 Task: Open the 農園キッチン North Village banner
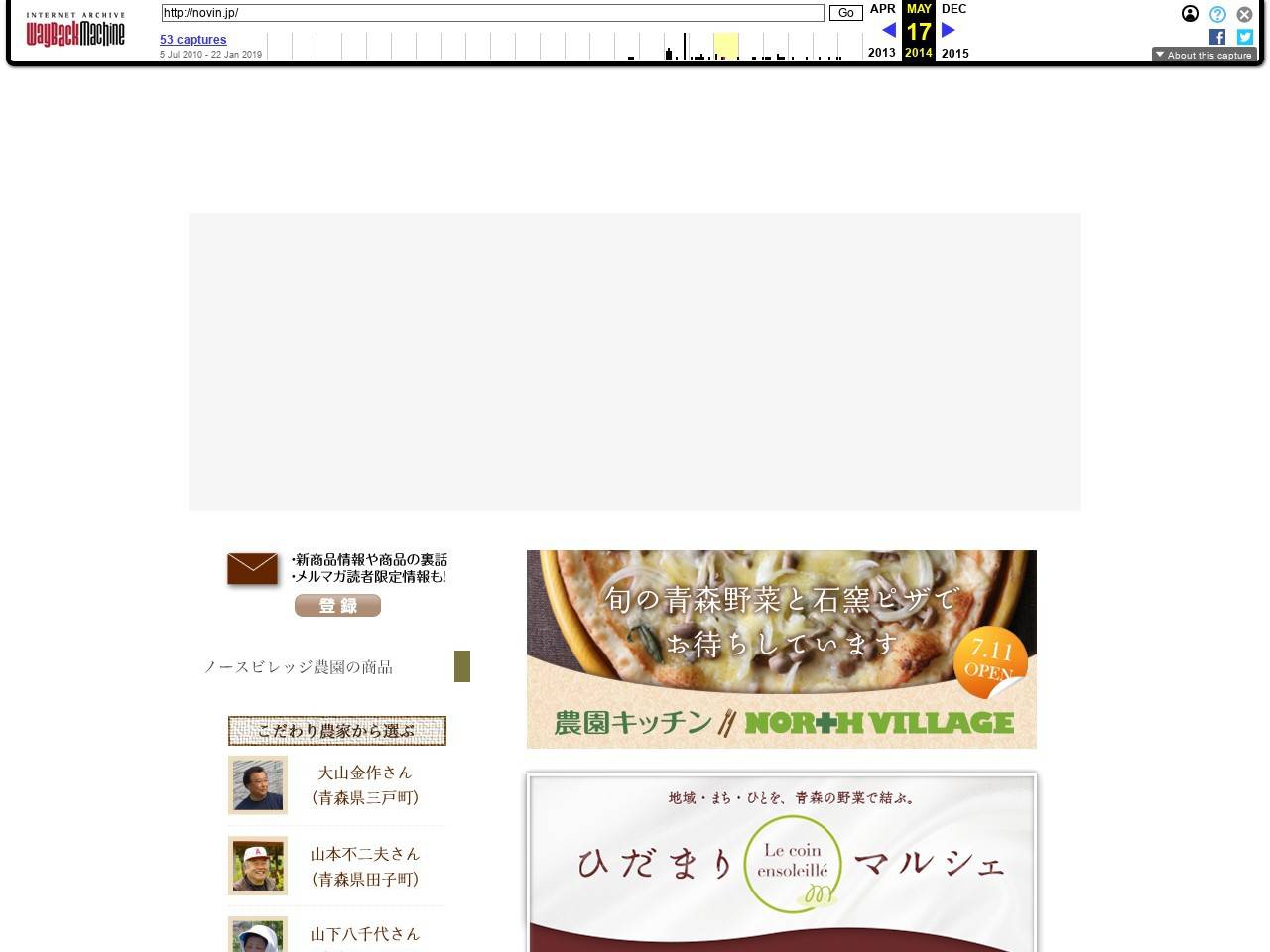click(x=781, y=650)
